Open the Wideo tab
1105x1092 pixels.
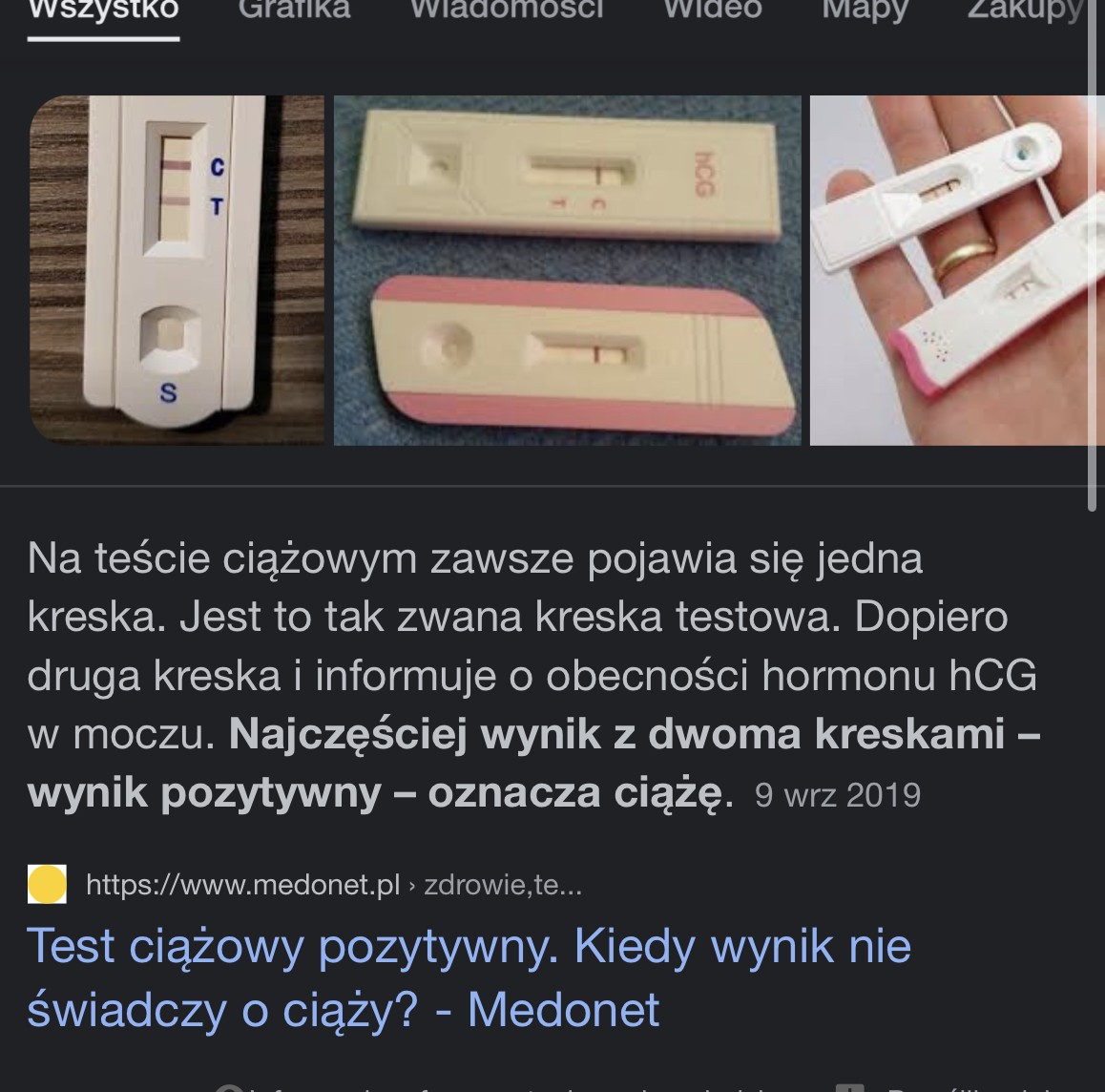coord(712,10)
